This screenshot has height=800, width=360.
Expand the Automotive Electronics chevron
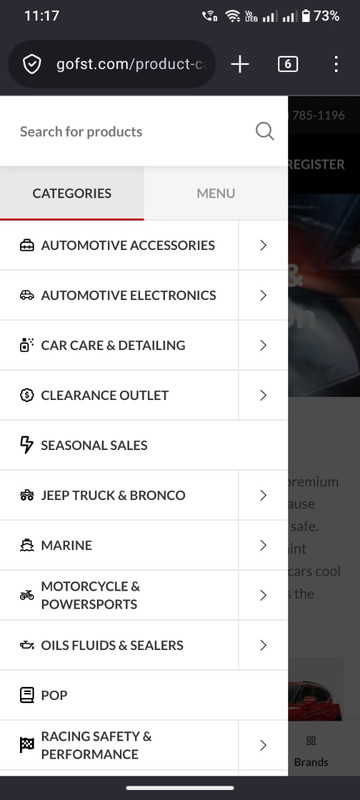point(263,295)
